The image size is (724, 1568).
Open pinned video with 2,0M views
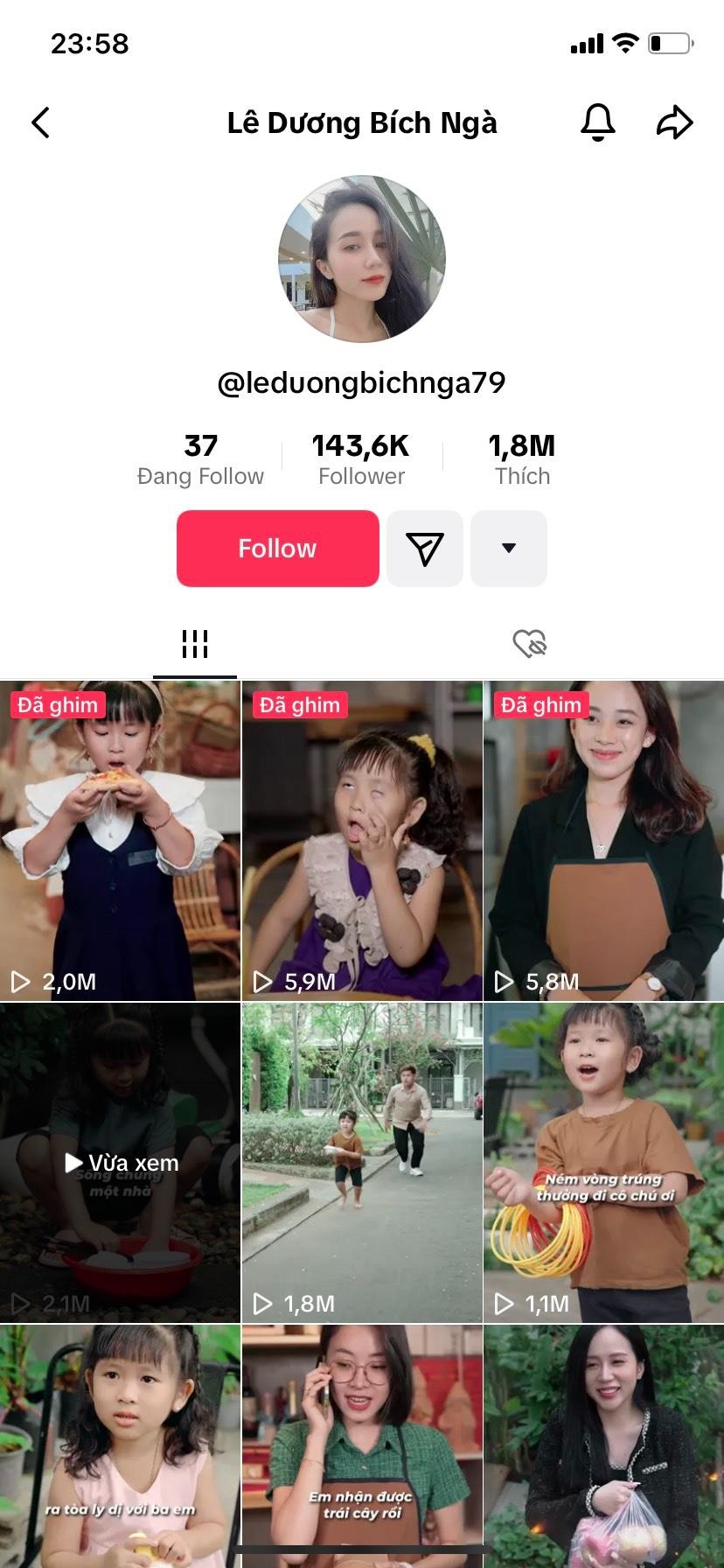pos(120,840)
